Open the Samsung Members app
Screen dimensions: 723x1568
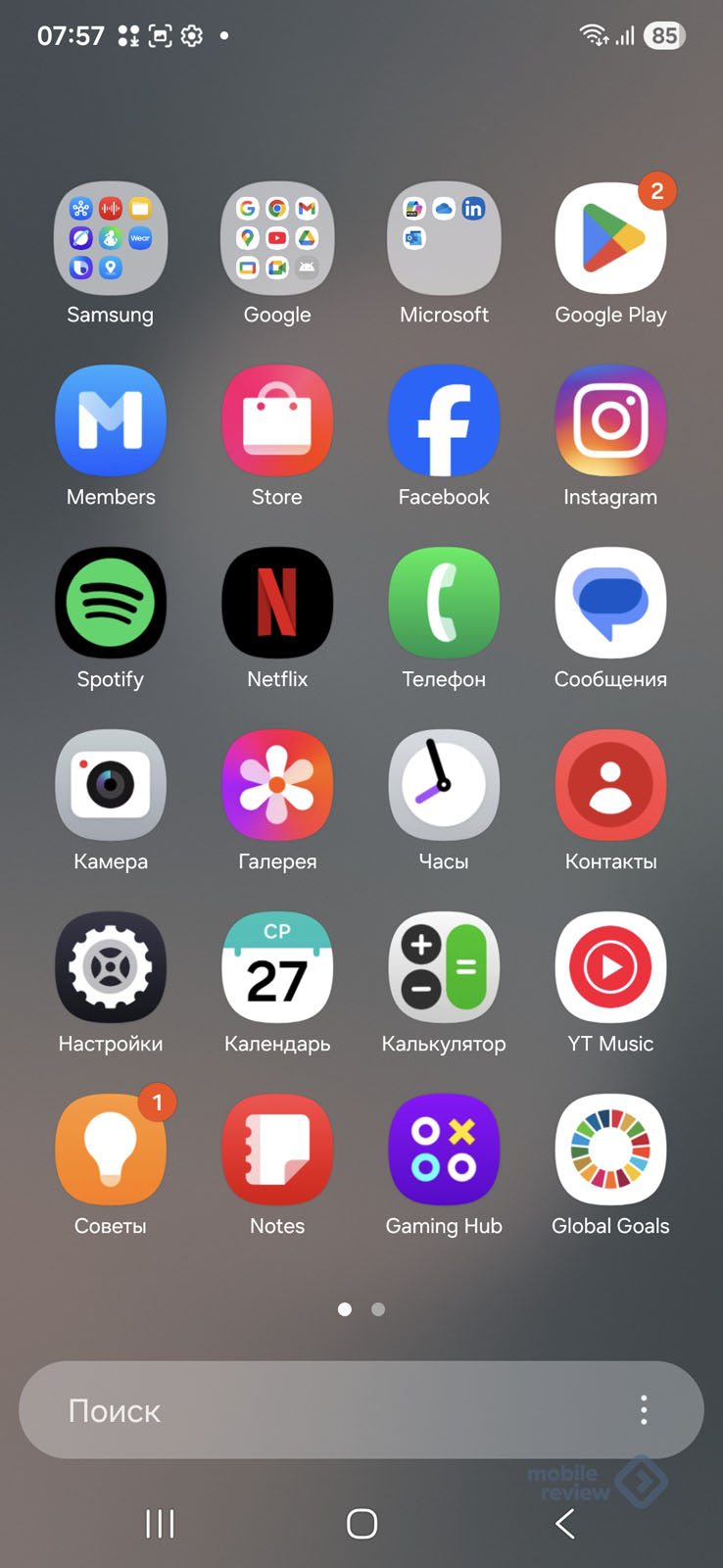(x=111, y=421)
